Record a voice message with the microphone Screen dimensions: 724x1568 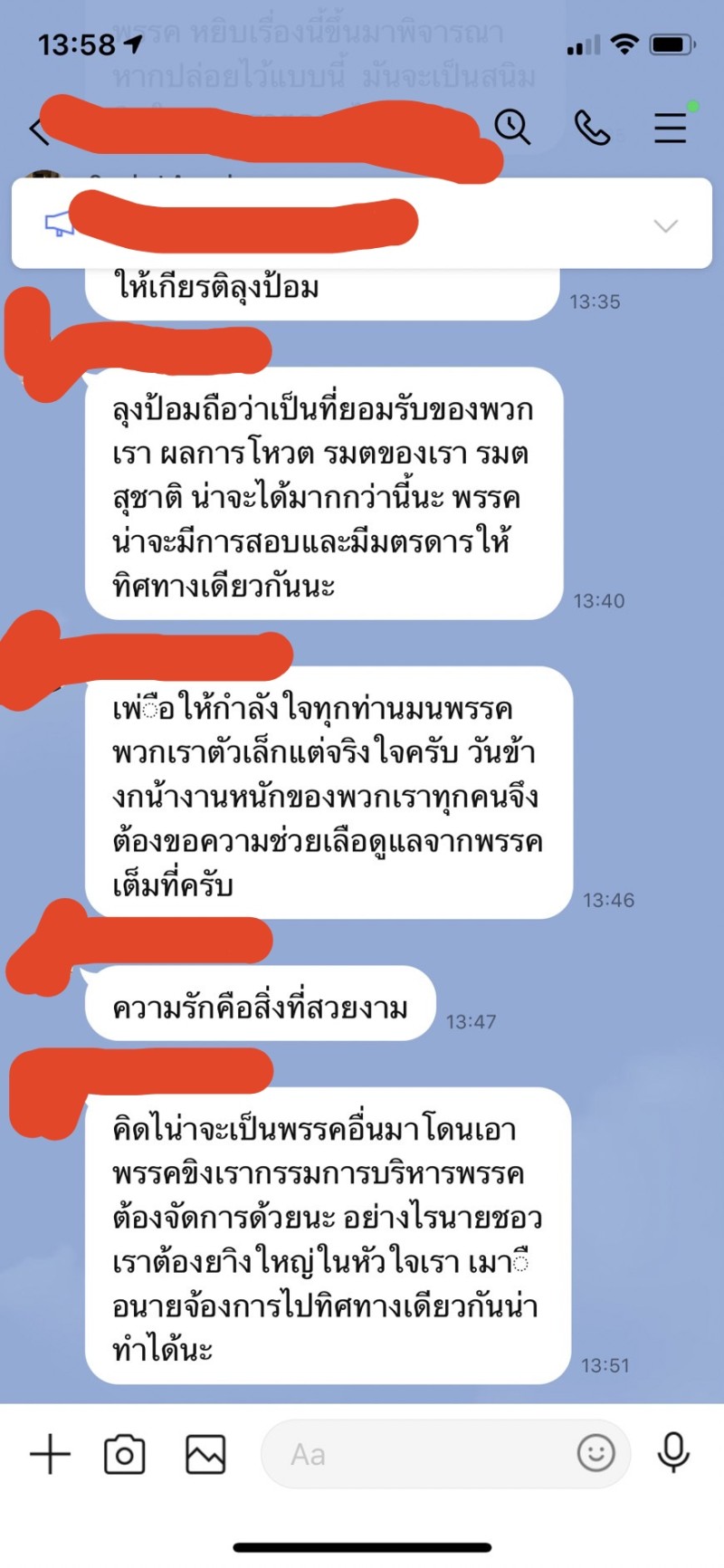point(673,1453)
